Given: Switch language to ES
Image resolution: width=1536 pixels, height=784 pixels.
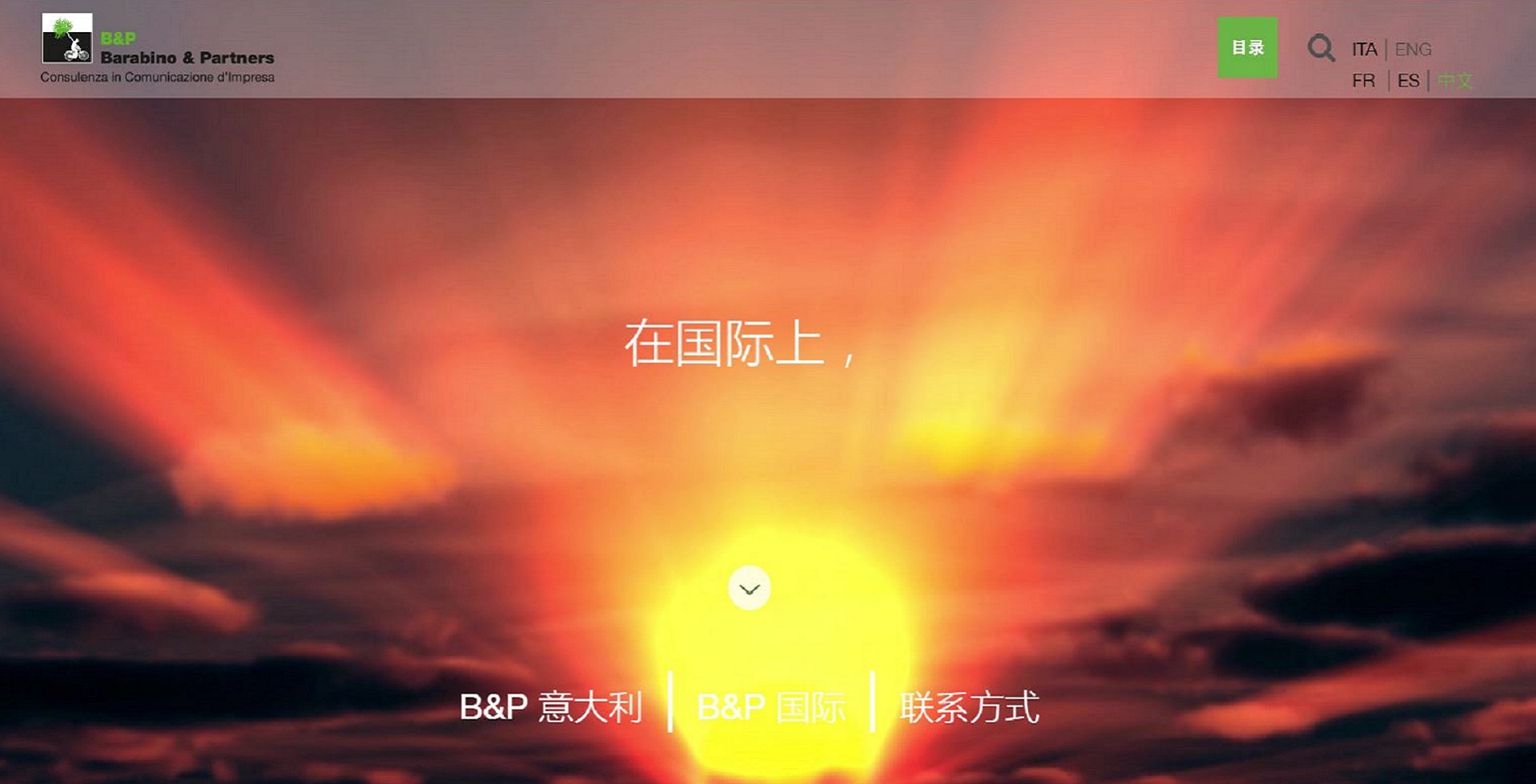Looking at the screenshot, I should point(1408,81).
